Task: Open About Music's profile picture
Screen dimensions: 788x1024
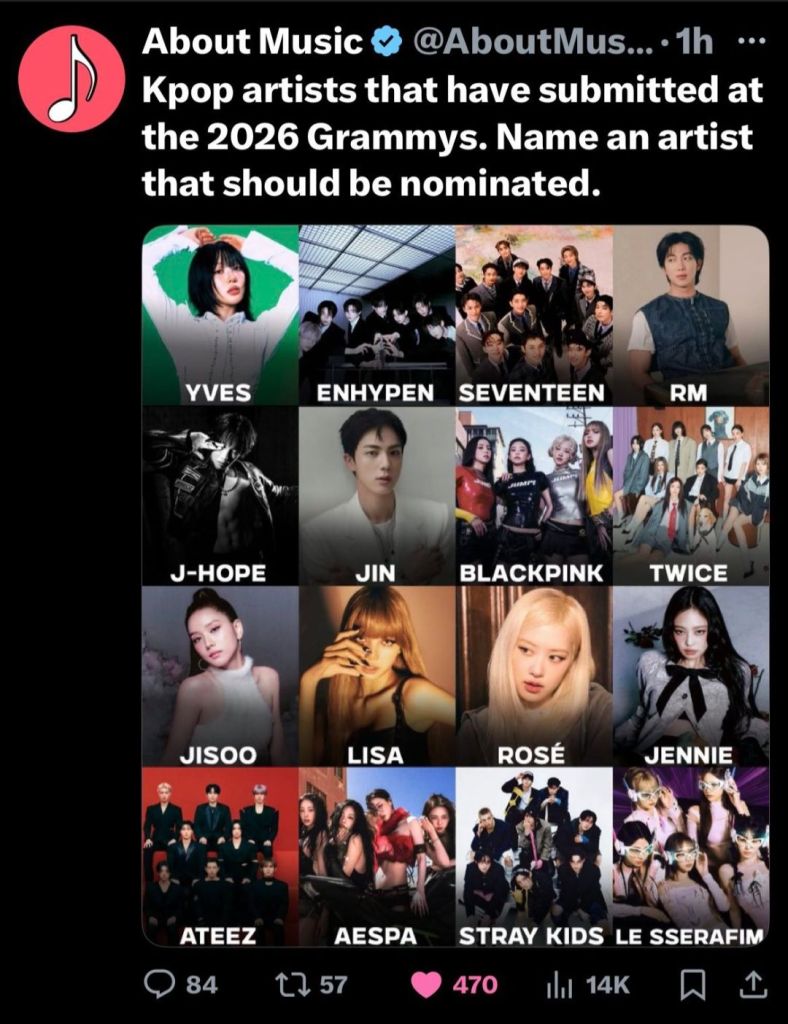Action: pos(70,80)
